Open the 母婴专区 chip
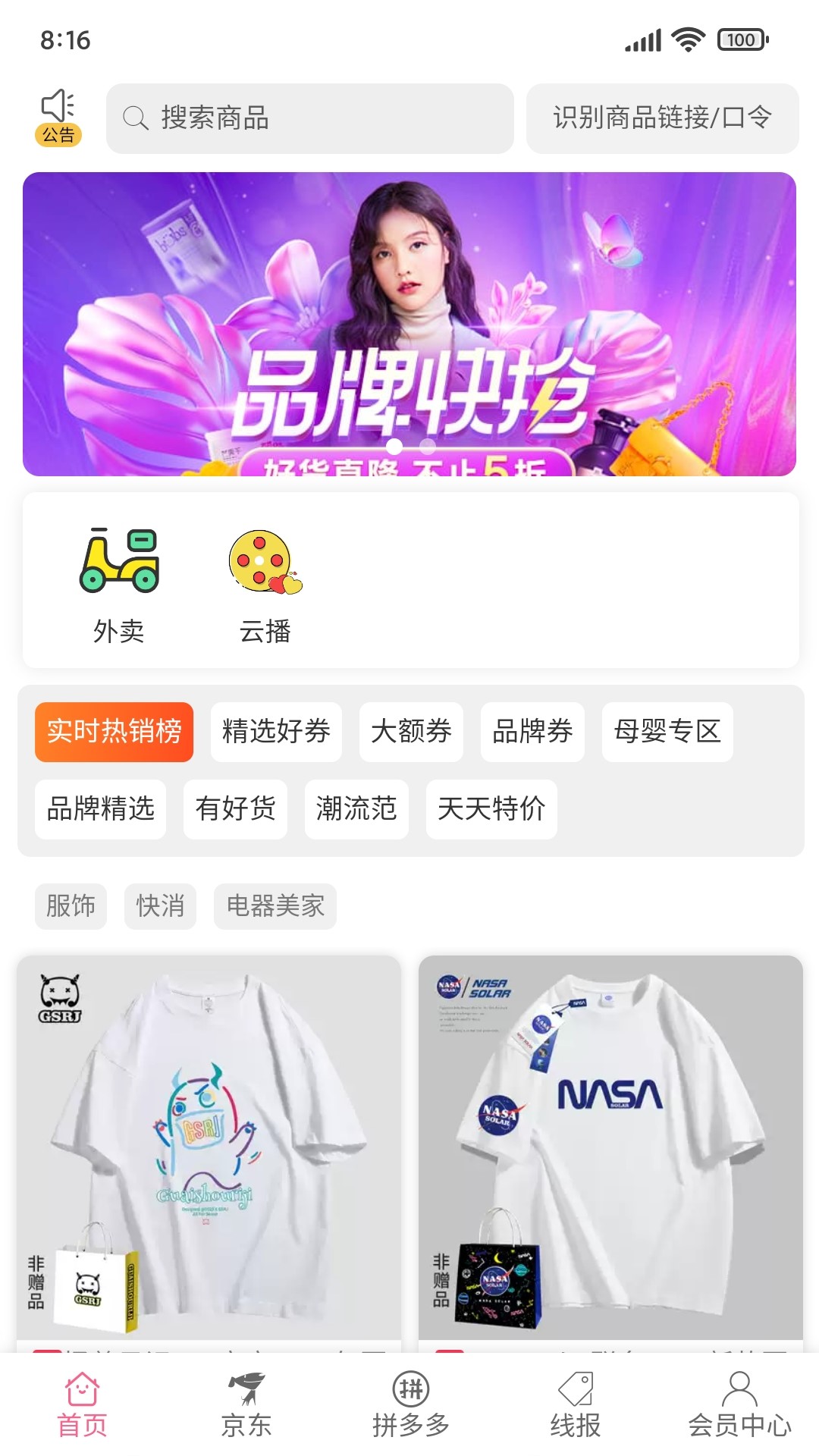This screenshot has width=819, height=1456. click(x=667, y=732)
